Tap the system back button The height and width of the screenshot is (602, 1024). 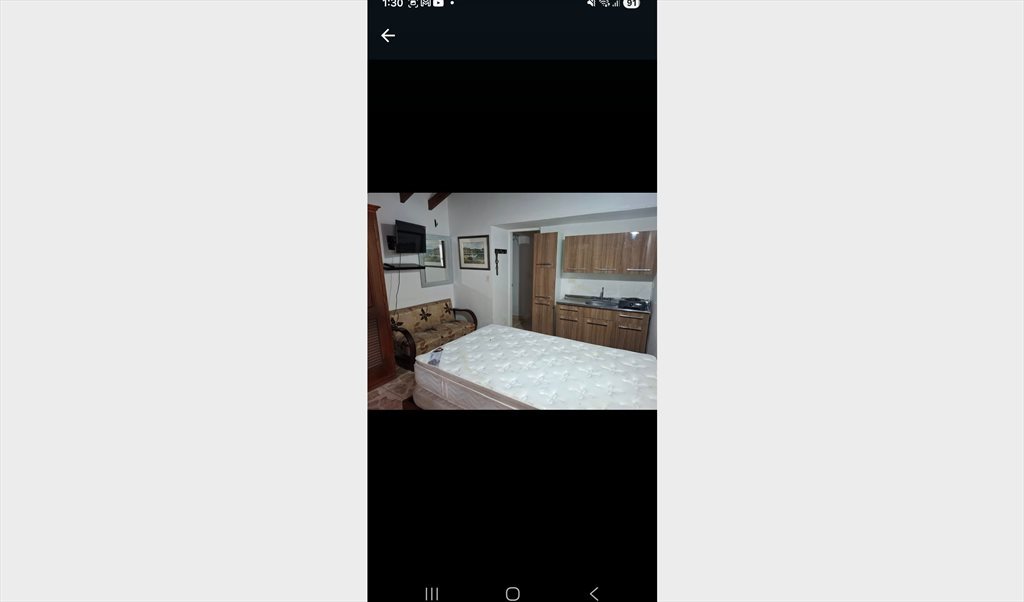pyautogui.click(x=593, y=594)
